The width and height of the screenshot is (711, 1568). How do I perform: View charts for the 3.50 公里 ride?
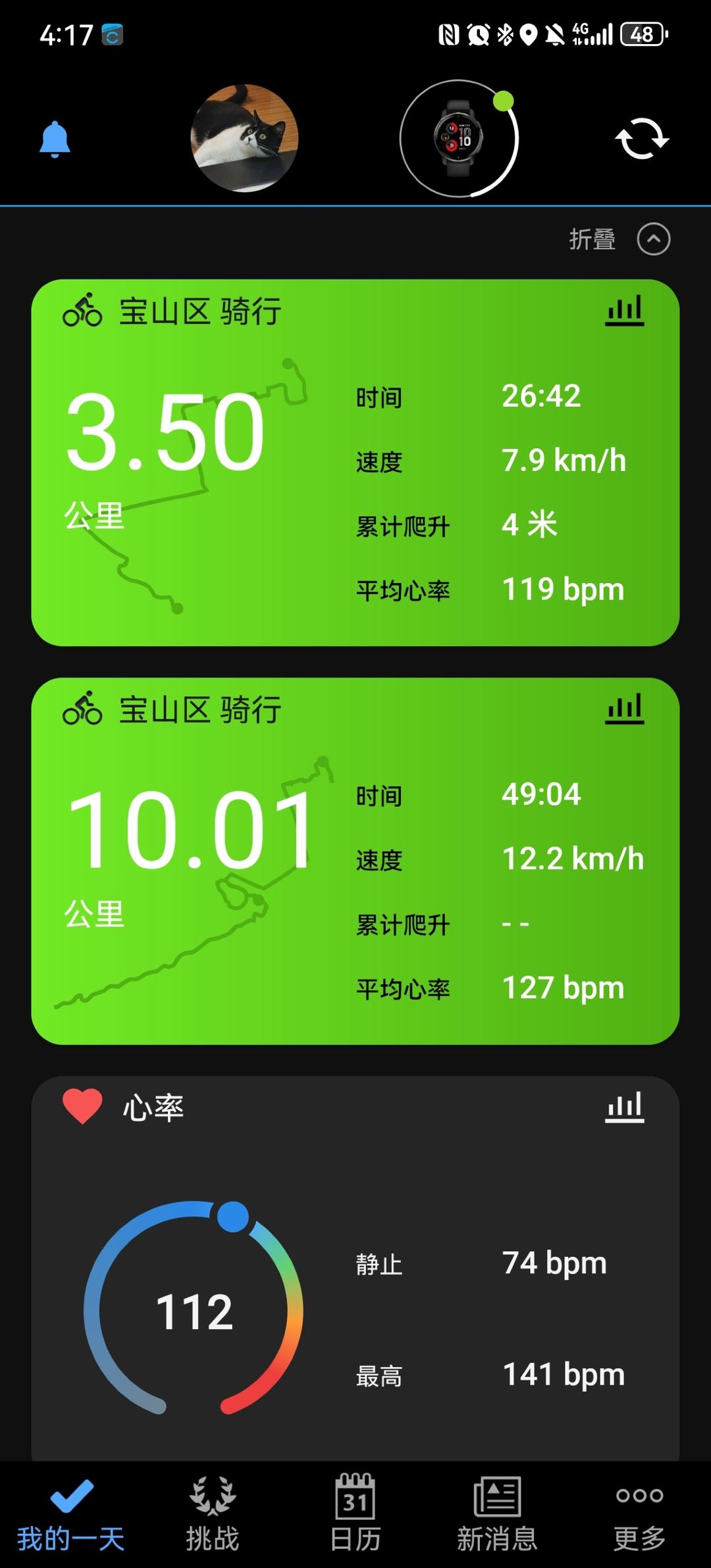(x=624, y=311)
